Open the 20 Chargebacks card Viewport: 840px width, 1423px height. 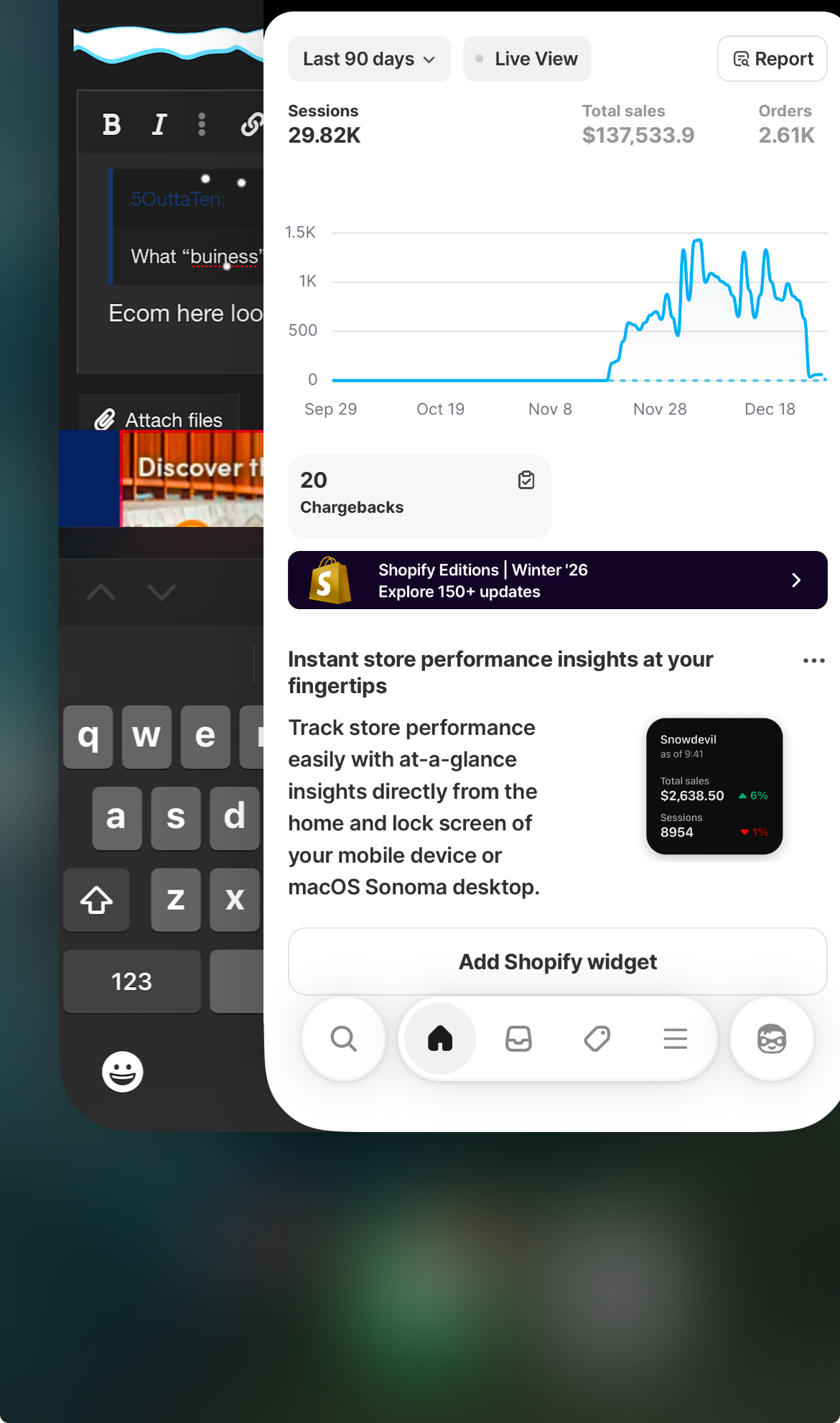pos(419,496)
